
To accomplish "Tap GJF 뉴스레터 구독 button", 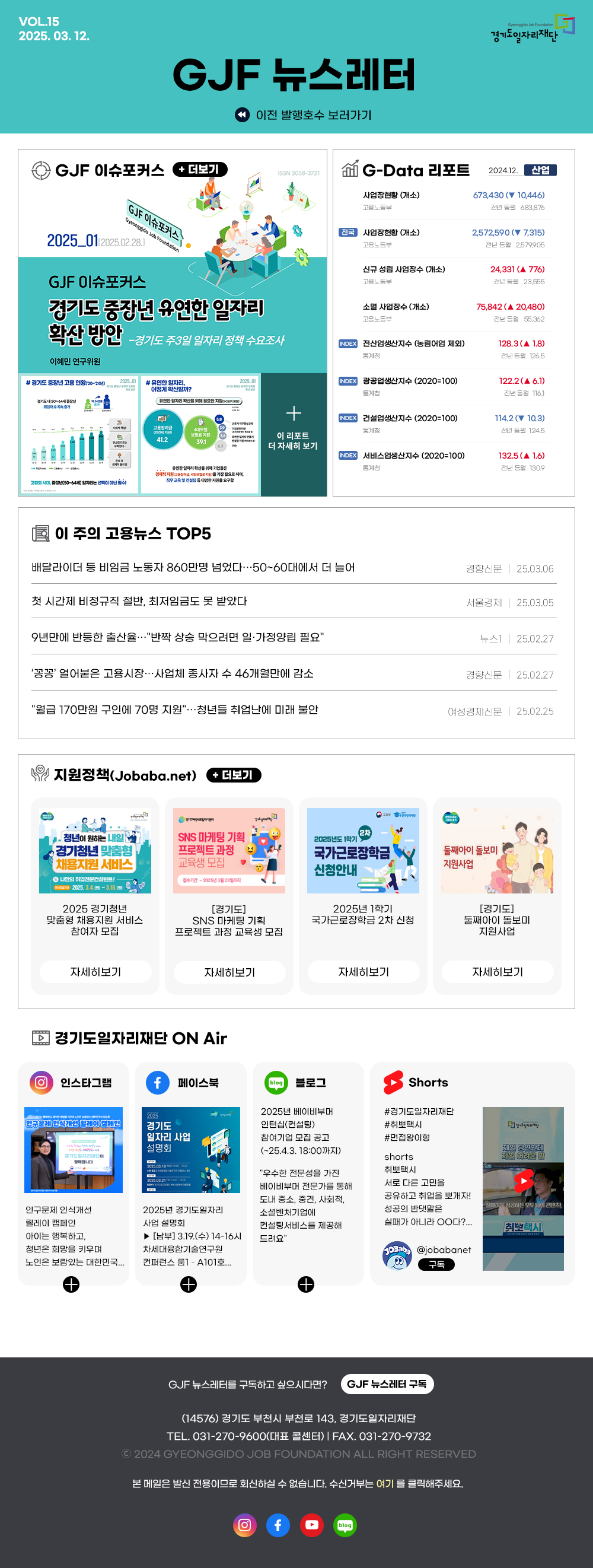I will tap(387, 1384).
